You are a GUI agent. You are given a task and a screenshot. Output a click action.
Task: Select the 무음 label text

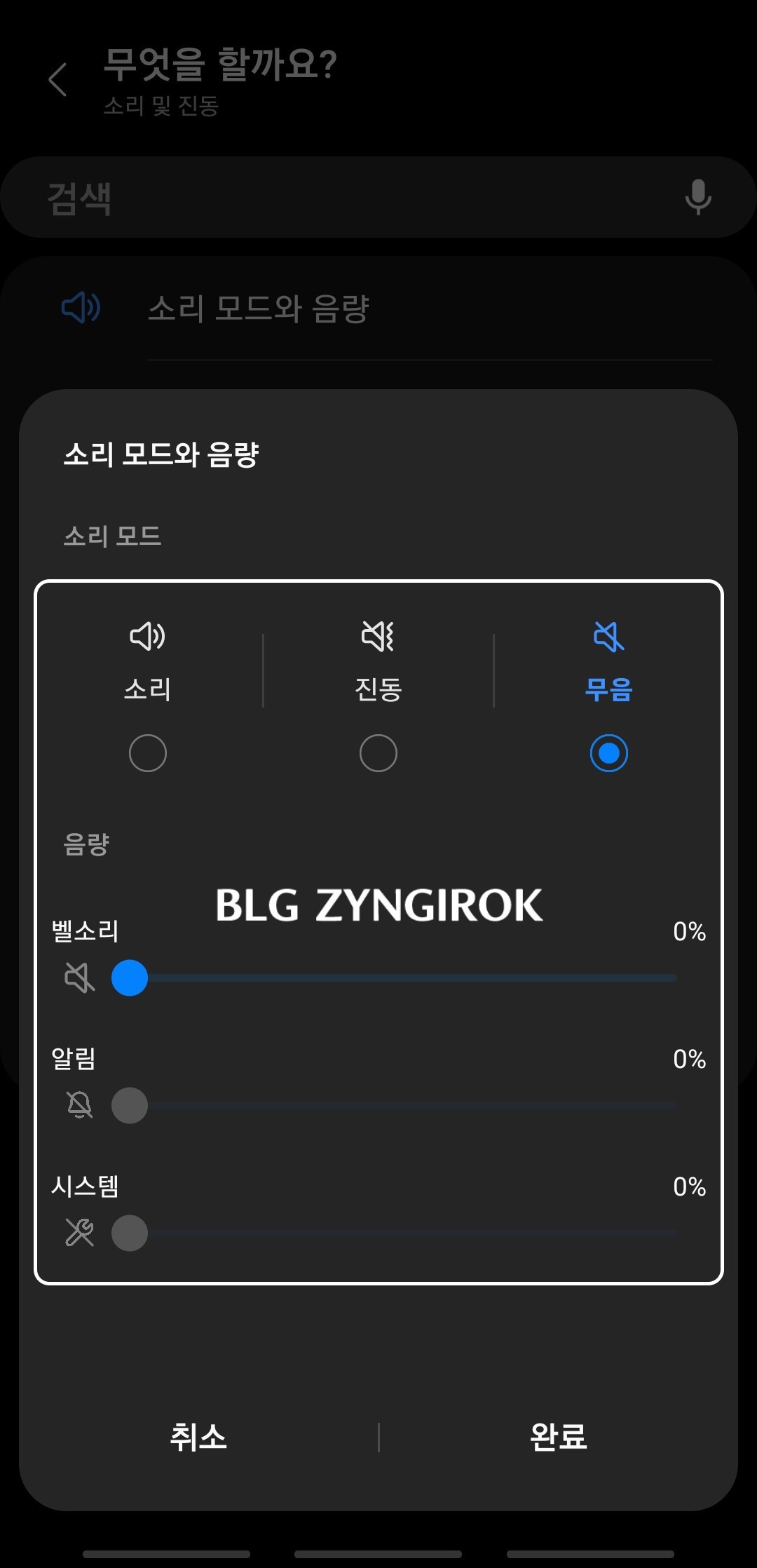pyautogui.click(x=607, y=691)
